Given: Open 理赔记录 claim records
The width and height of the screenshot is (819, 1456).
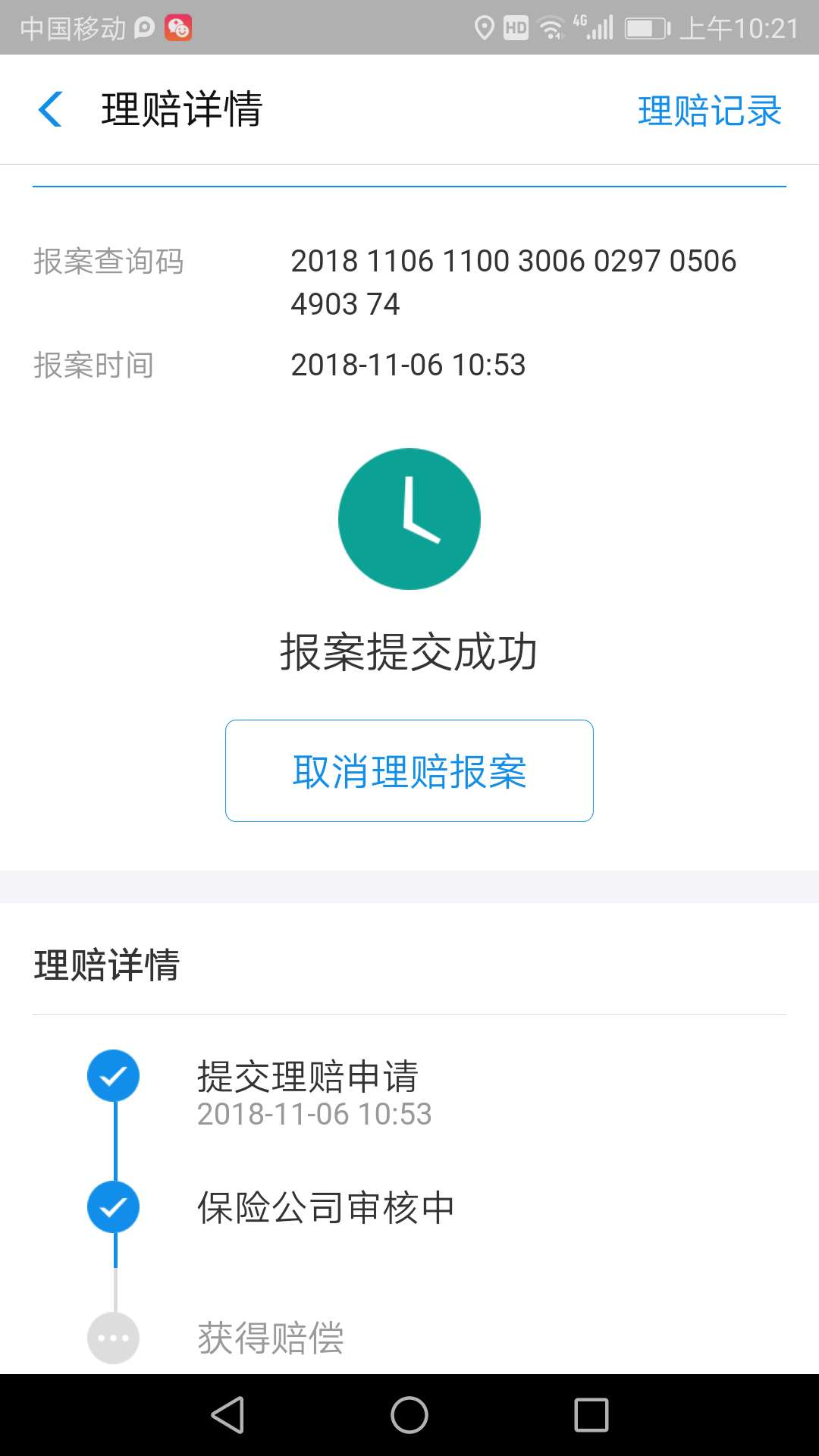Looking at the screenshot, I should pyautogui.click(x=708, y=111).
